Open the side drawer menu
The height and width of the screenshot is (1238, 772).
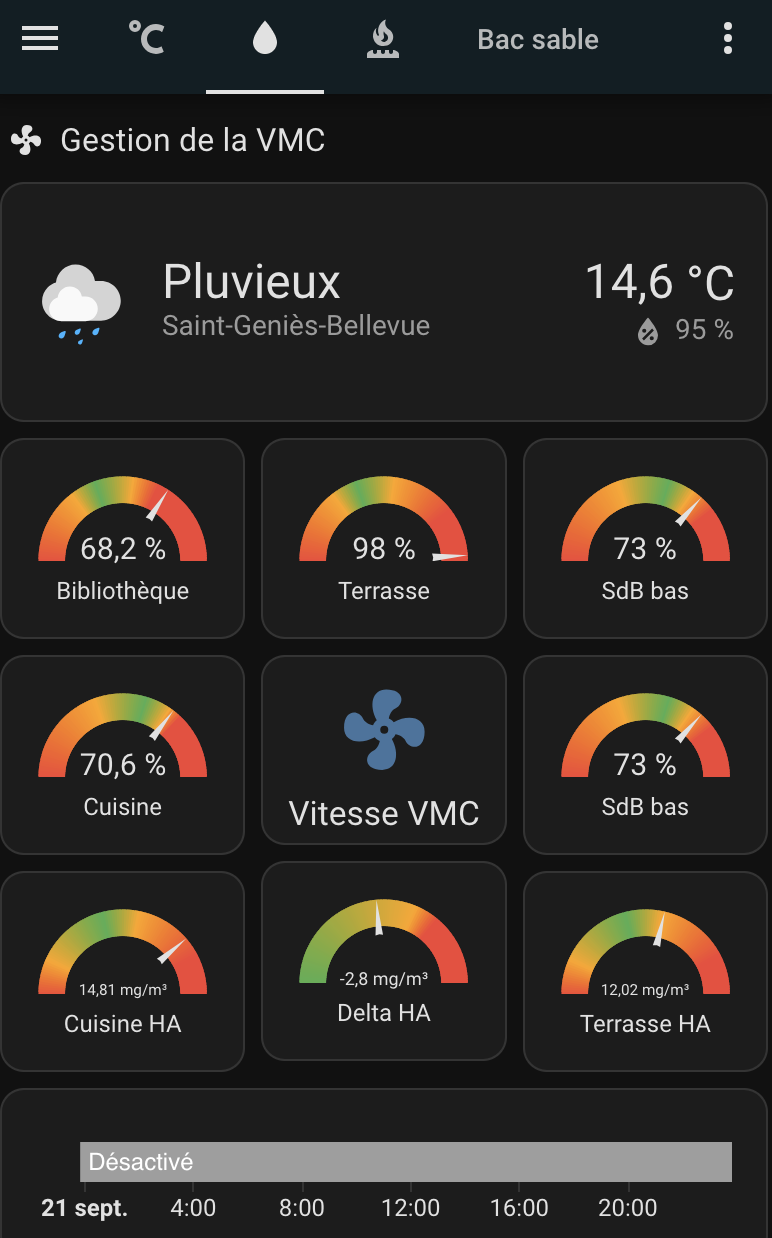(x=40, y=40)
